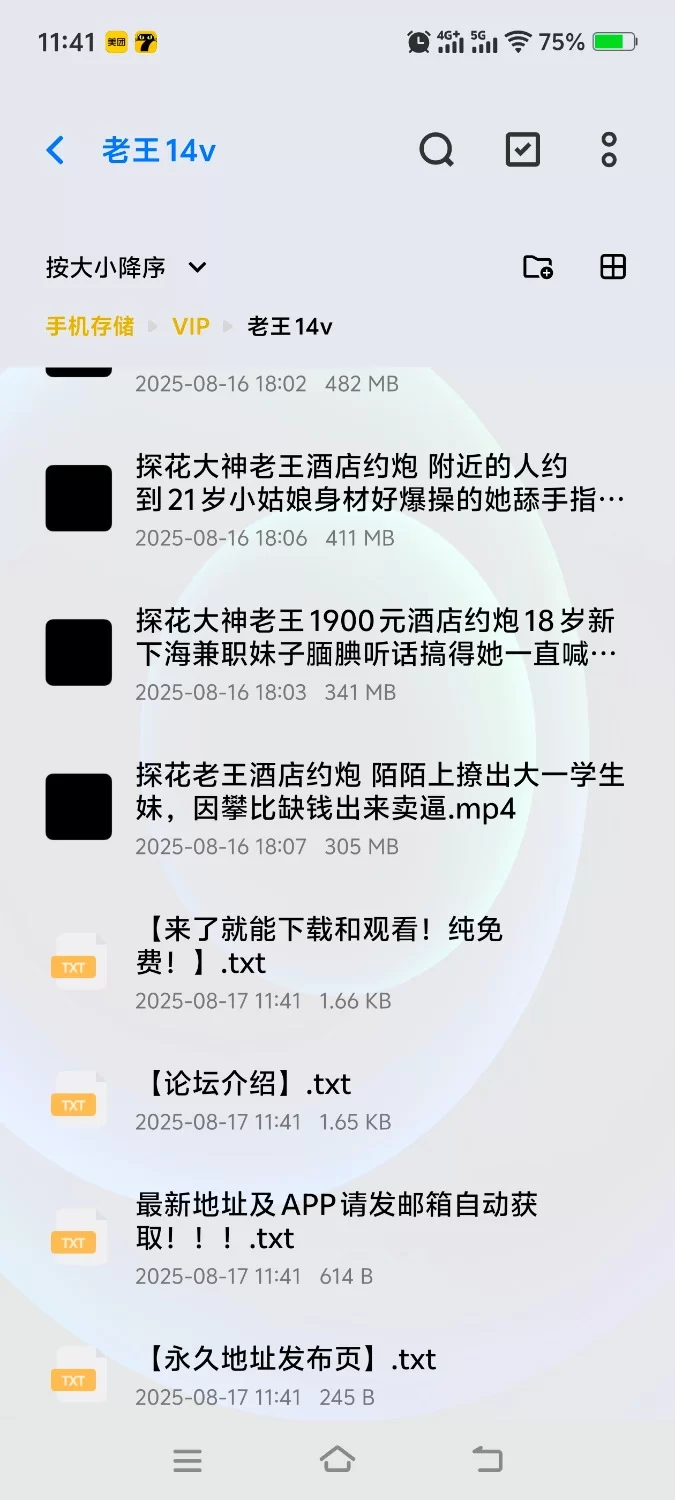Go back from this folder
This screenshot has width=675, height=1500.
click(x=56, y=151)
